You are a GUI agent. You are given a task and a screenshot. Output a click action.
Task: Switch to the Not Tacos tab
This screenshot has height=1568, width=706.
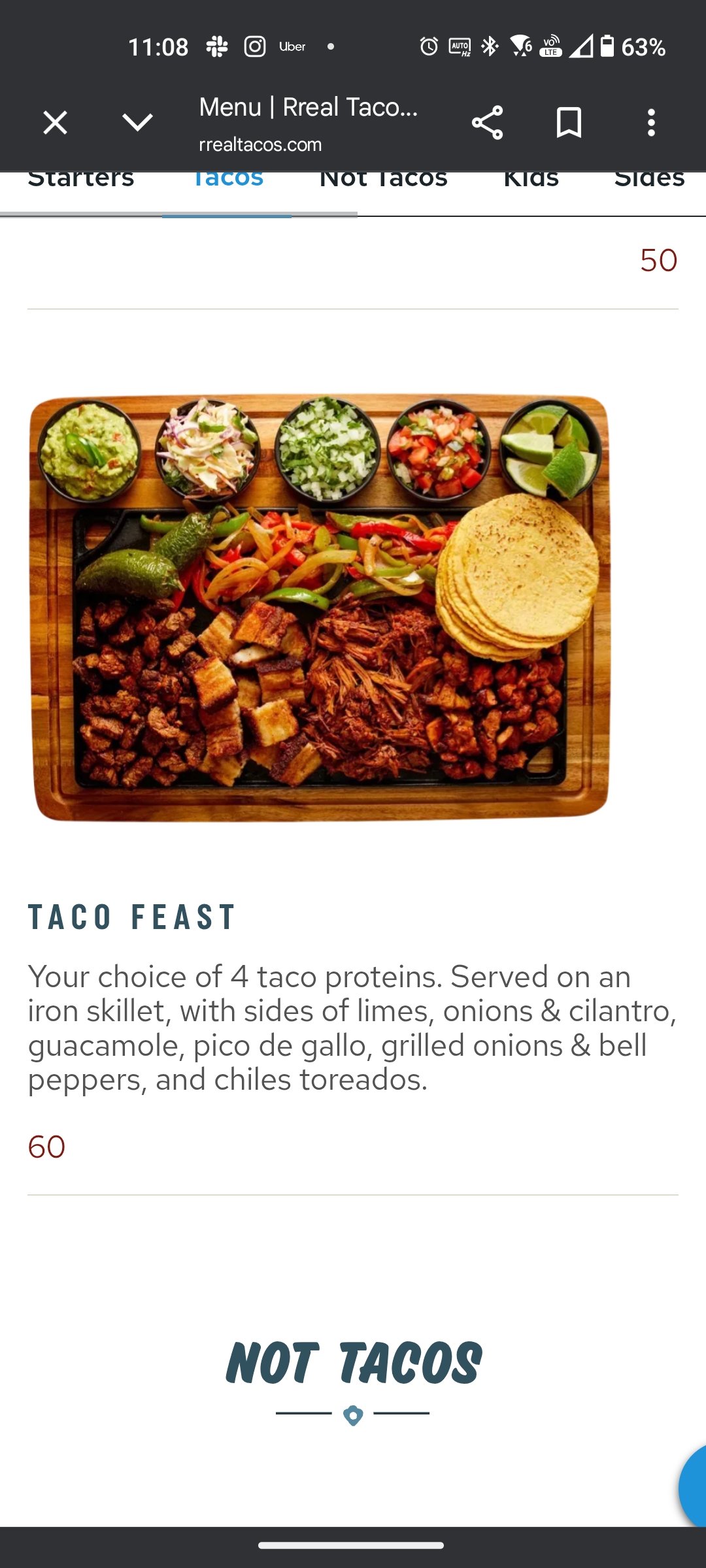coord(383,183)
